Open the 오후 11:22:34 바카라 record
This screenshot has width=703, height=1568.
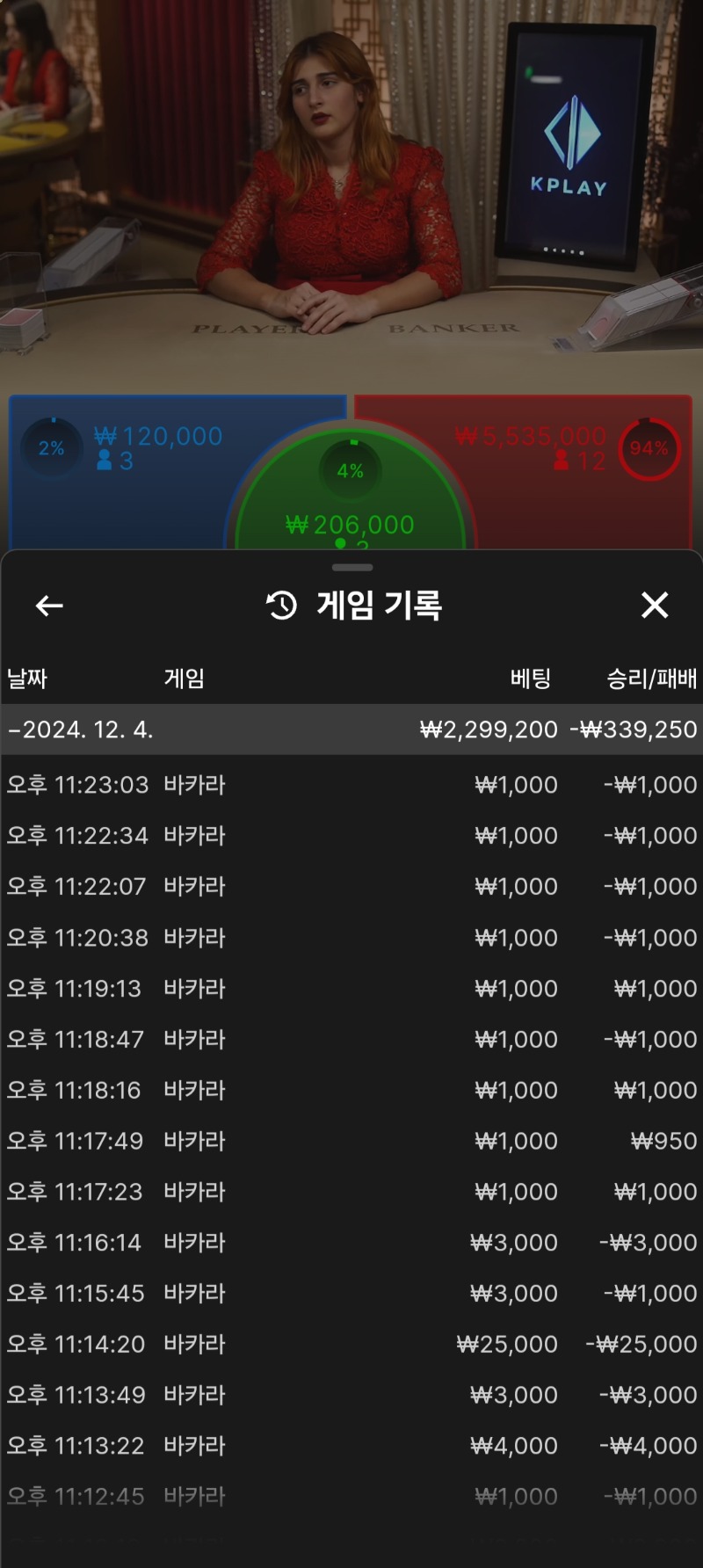click(x=351, y=836)
